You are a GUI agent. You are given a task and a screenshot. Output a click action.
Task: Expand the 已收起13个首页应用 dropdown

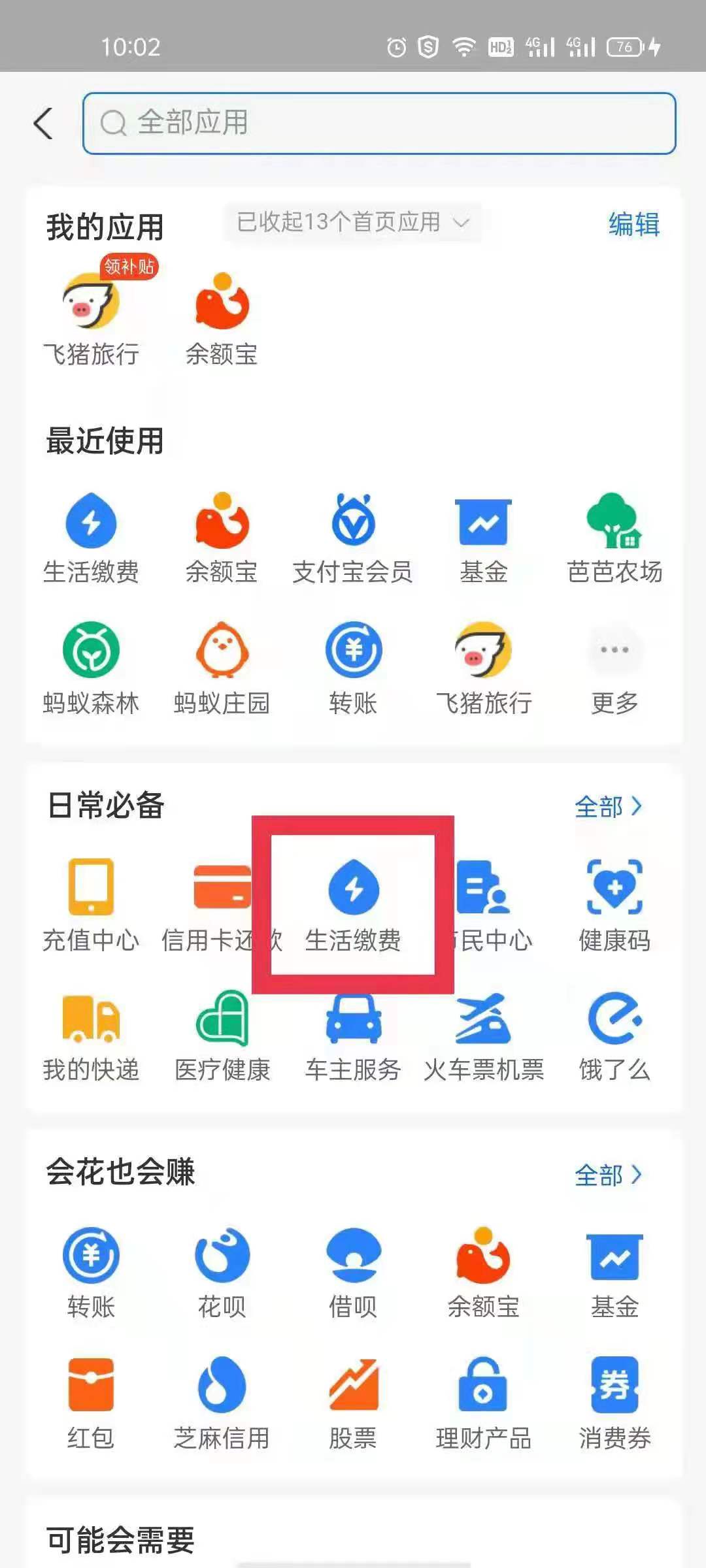tap(353, 223)
